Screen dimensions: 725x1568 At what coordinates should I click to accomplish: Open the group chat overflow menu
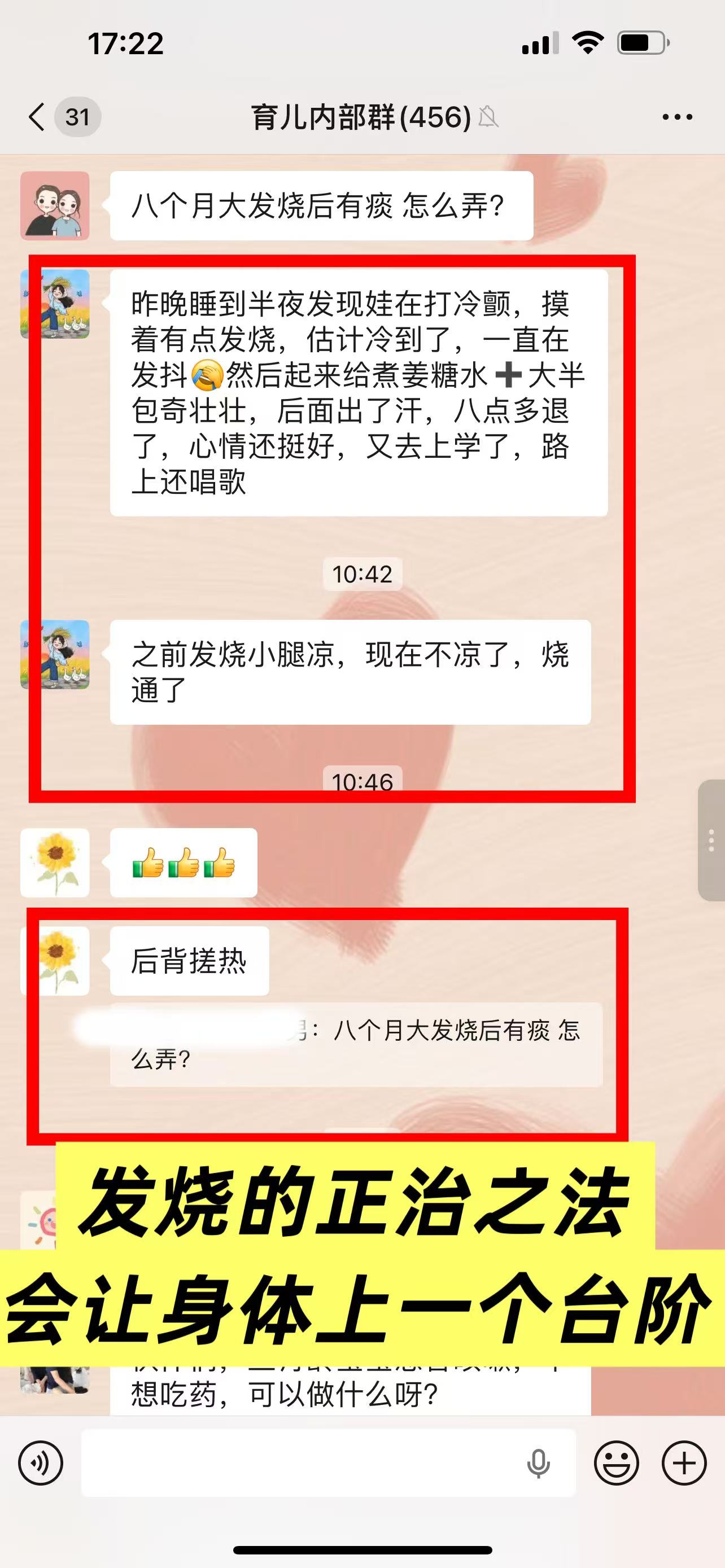677,117
